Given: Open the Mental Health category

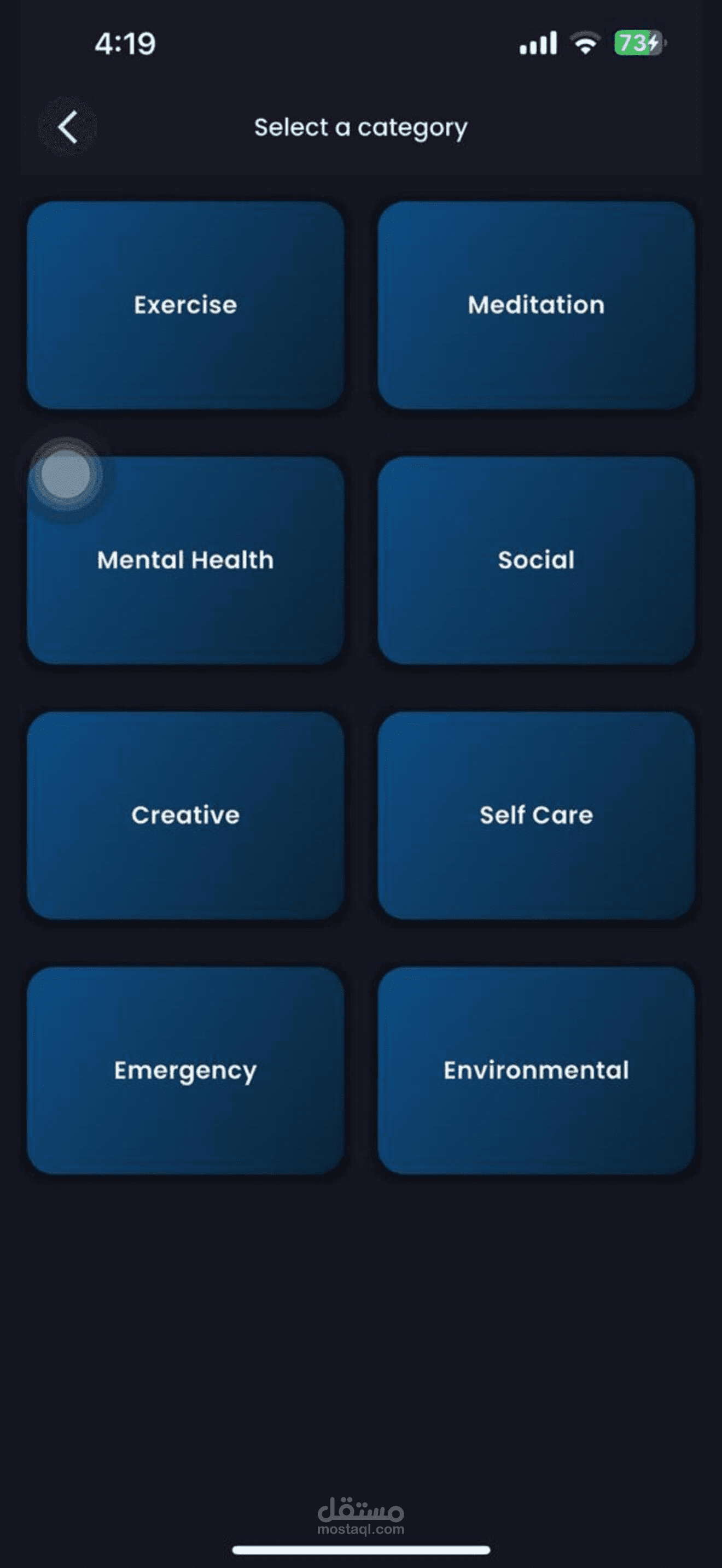Looking at the screenshot, I should pos(185,560).
